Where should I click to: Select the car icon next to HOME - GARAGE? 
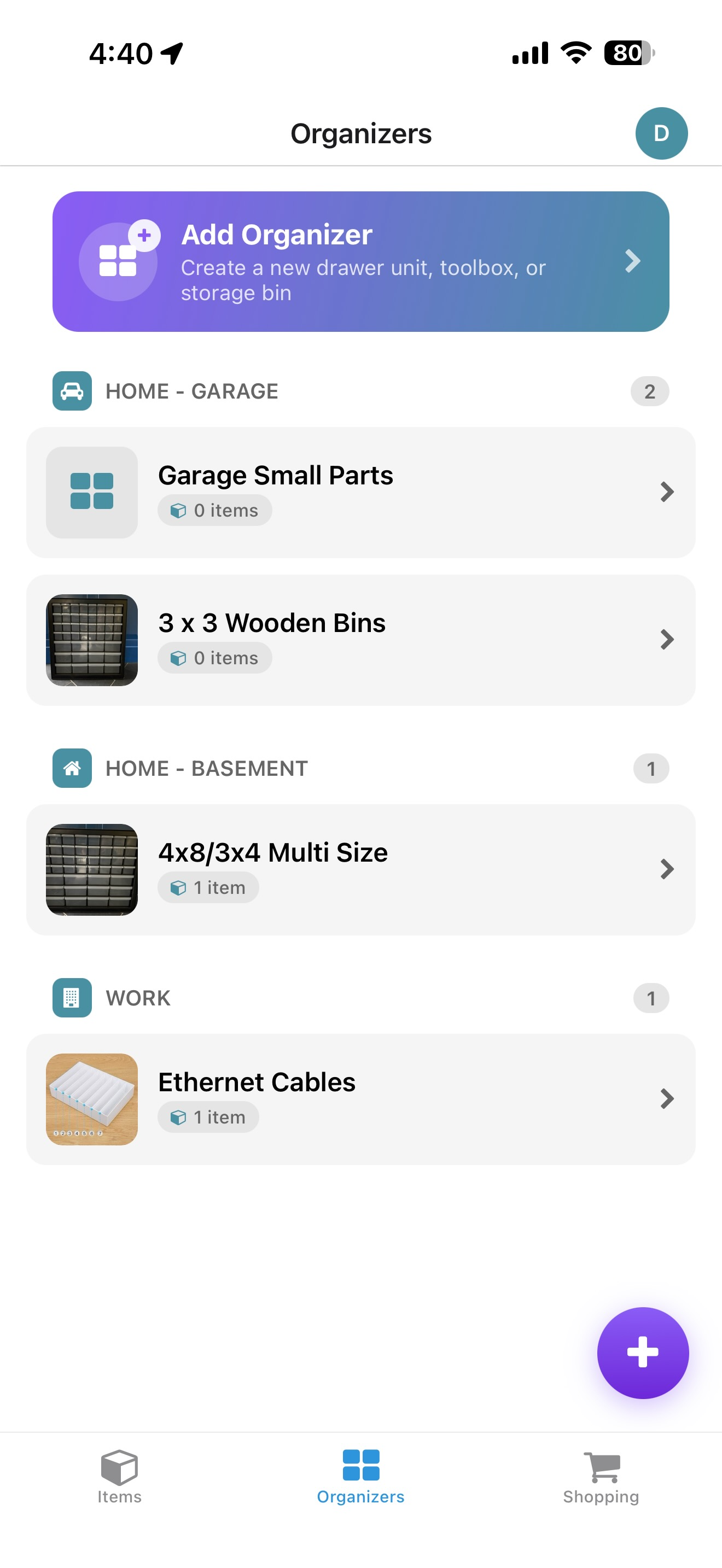point(71,391)
